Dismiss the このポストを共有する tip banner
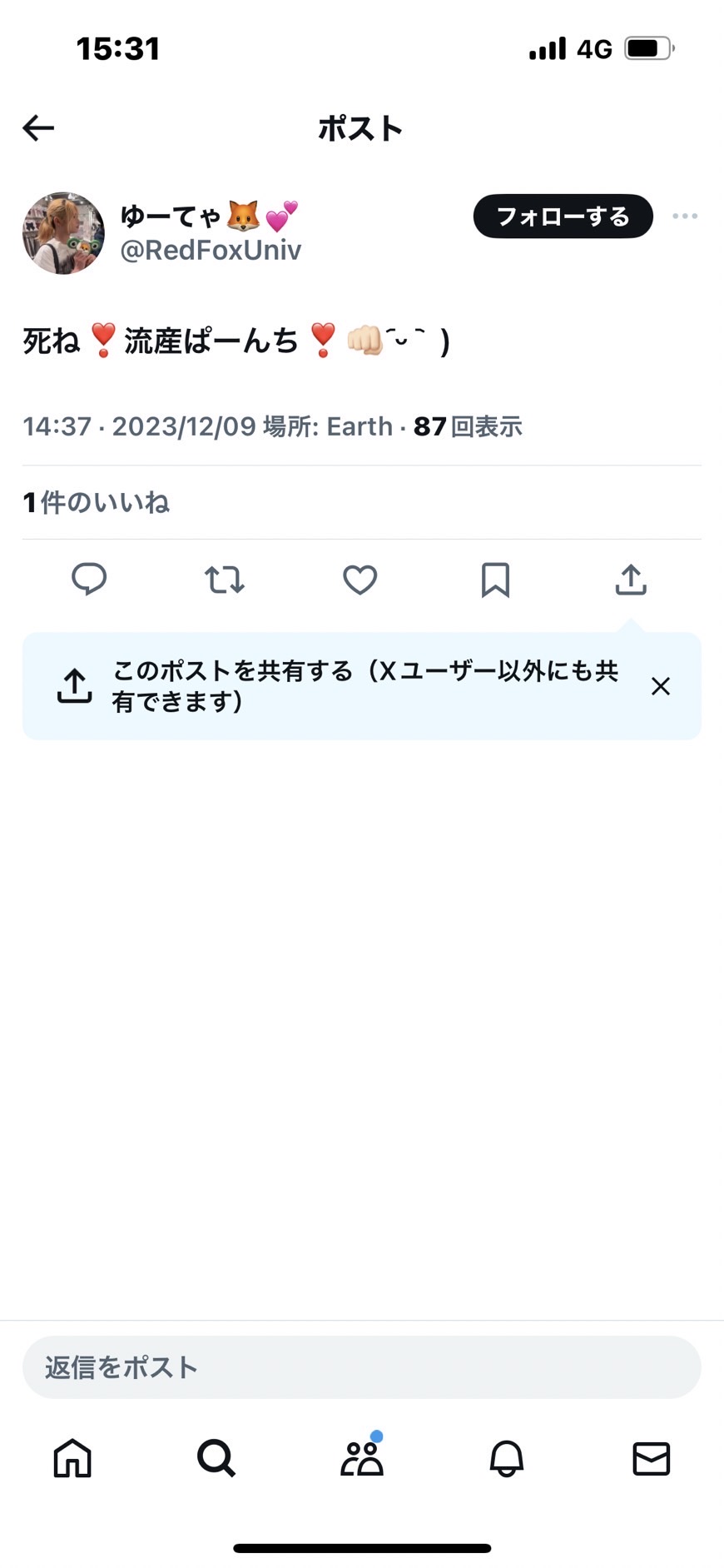This screenshot has height=1568, width=724. (661, 686)
